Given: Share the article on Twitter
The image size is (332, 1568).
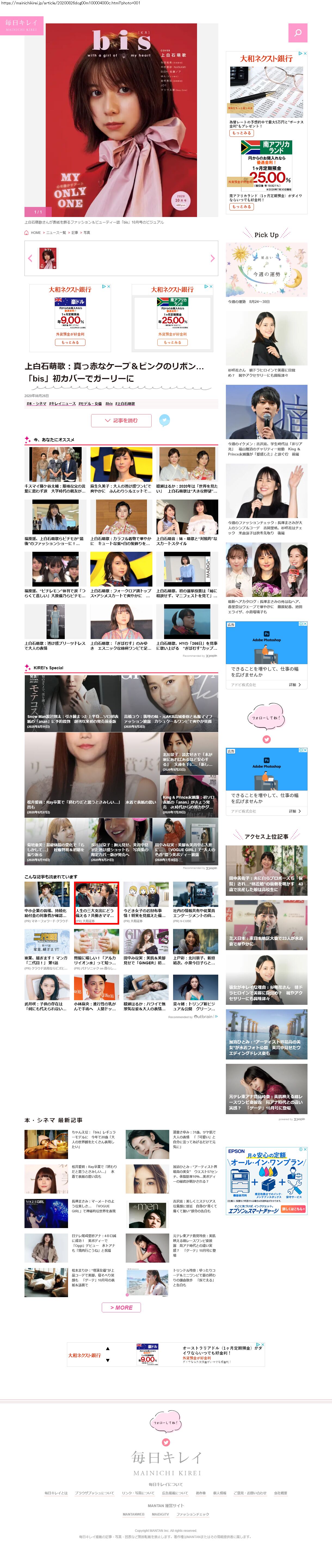Looking at the screenshot, I should click(164, 420).
